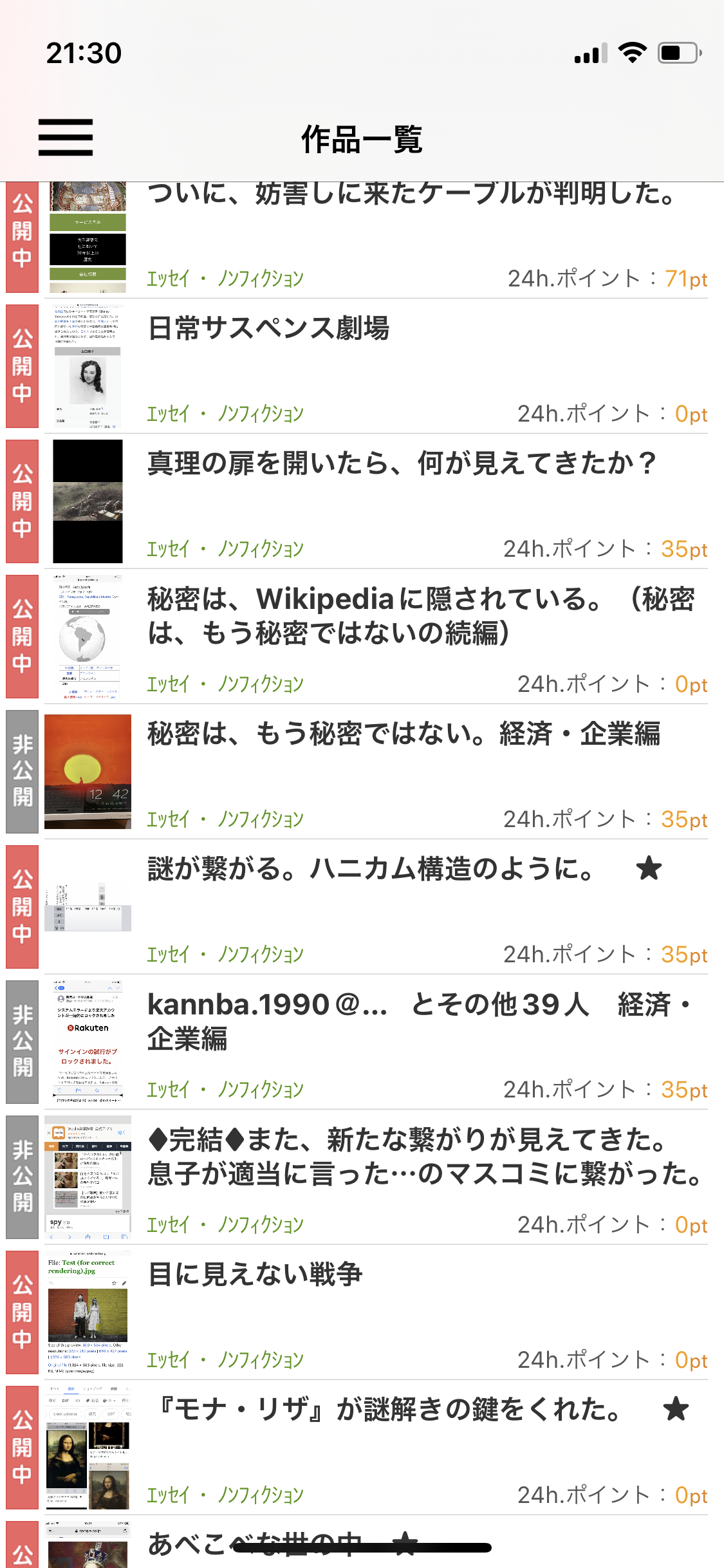Open 真理の扉を開いたら、何が見えてきたか？
This screenshot has width=724, height=1568.
tap(402, 464)
